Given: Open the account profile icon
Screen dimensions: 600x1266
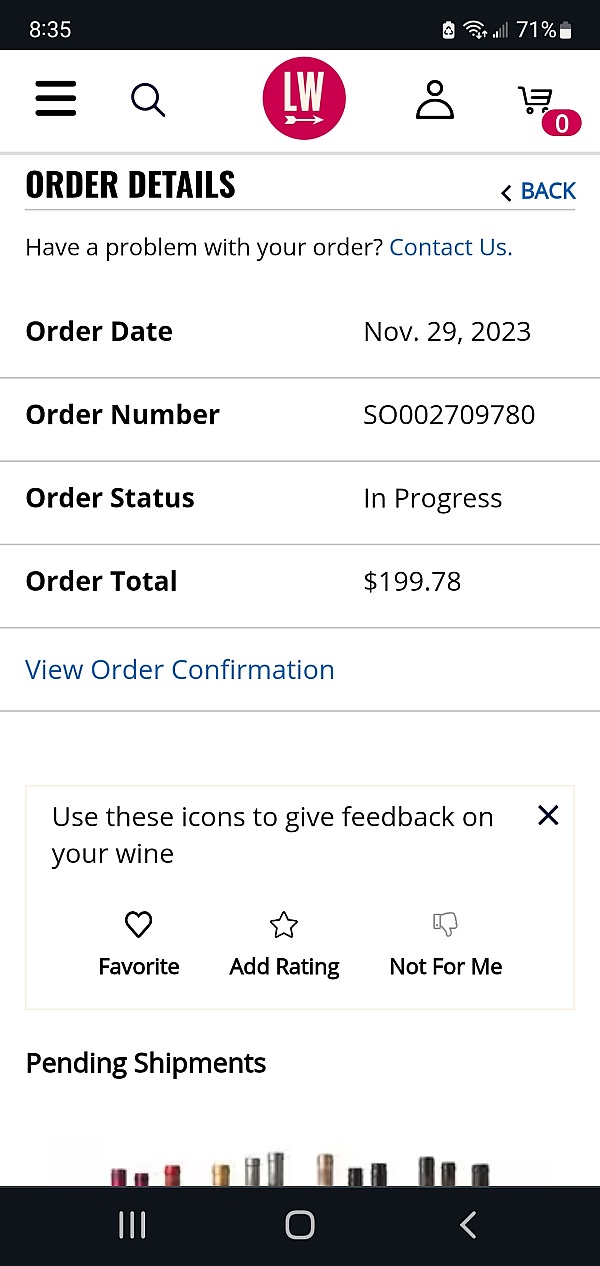Looking at the screenshot, I should (435, 100).
